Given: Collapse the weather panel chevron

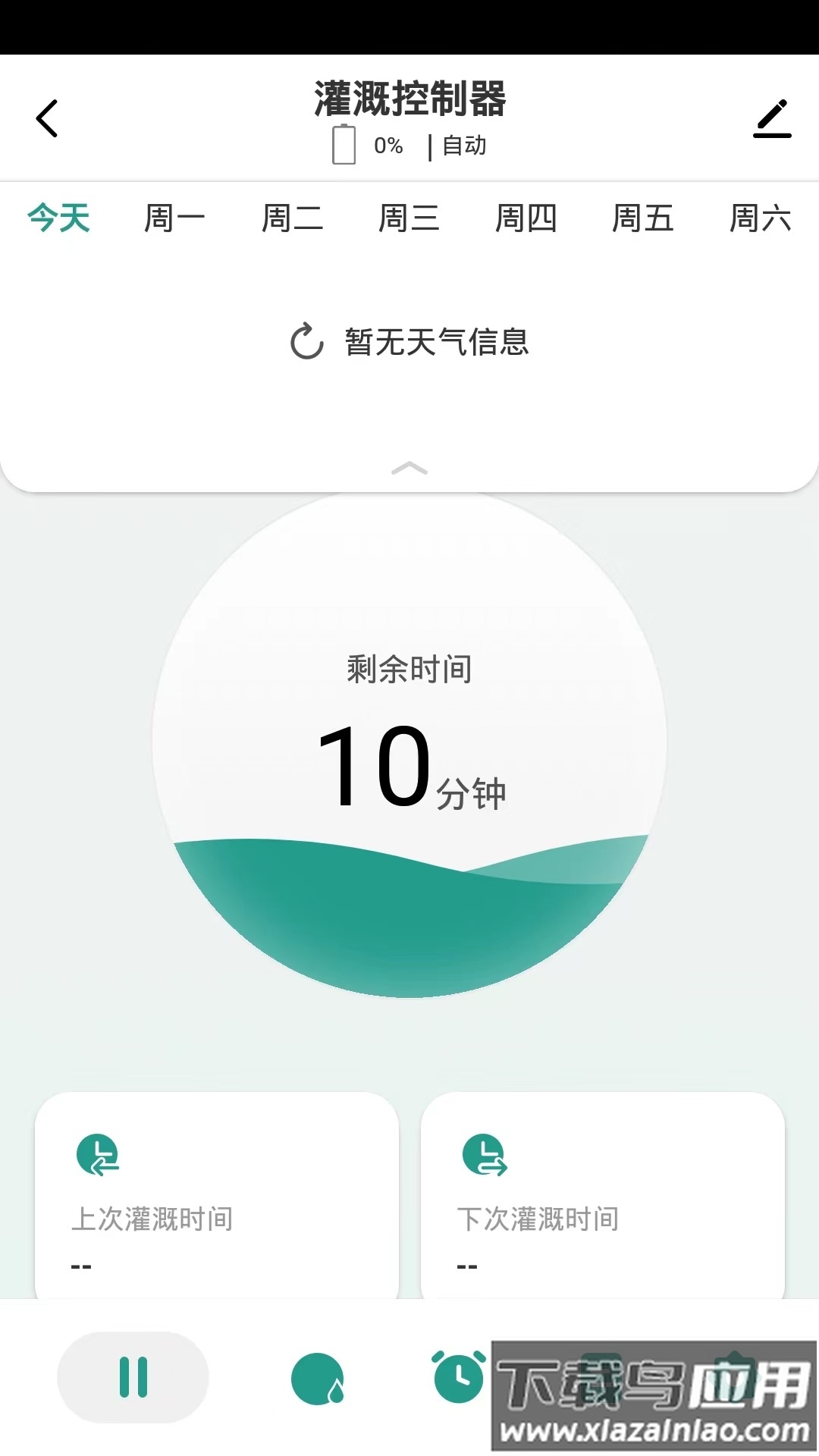Looking at the screenshot, I should tap(409, 469).
